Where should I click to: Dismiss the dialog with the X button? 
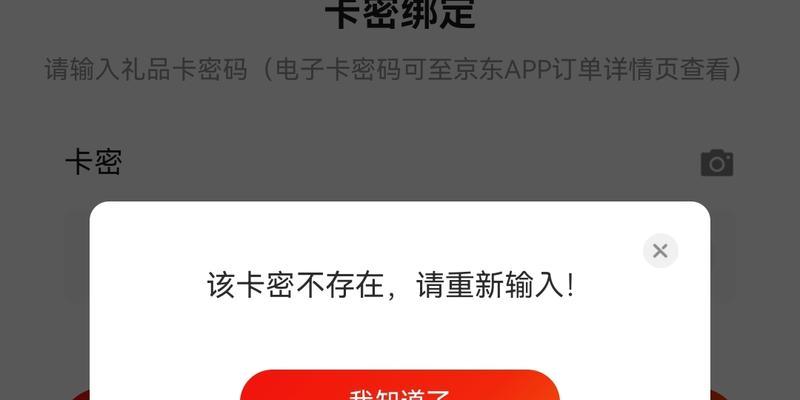[660, 251]
